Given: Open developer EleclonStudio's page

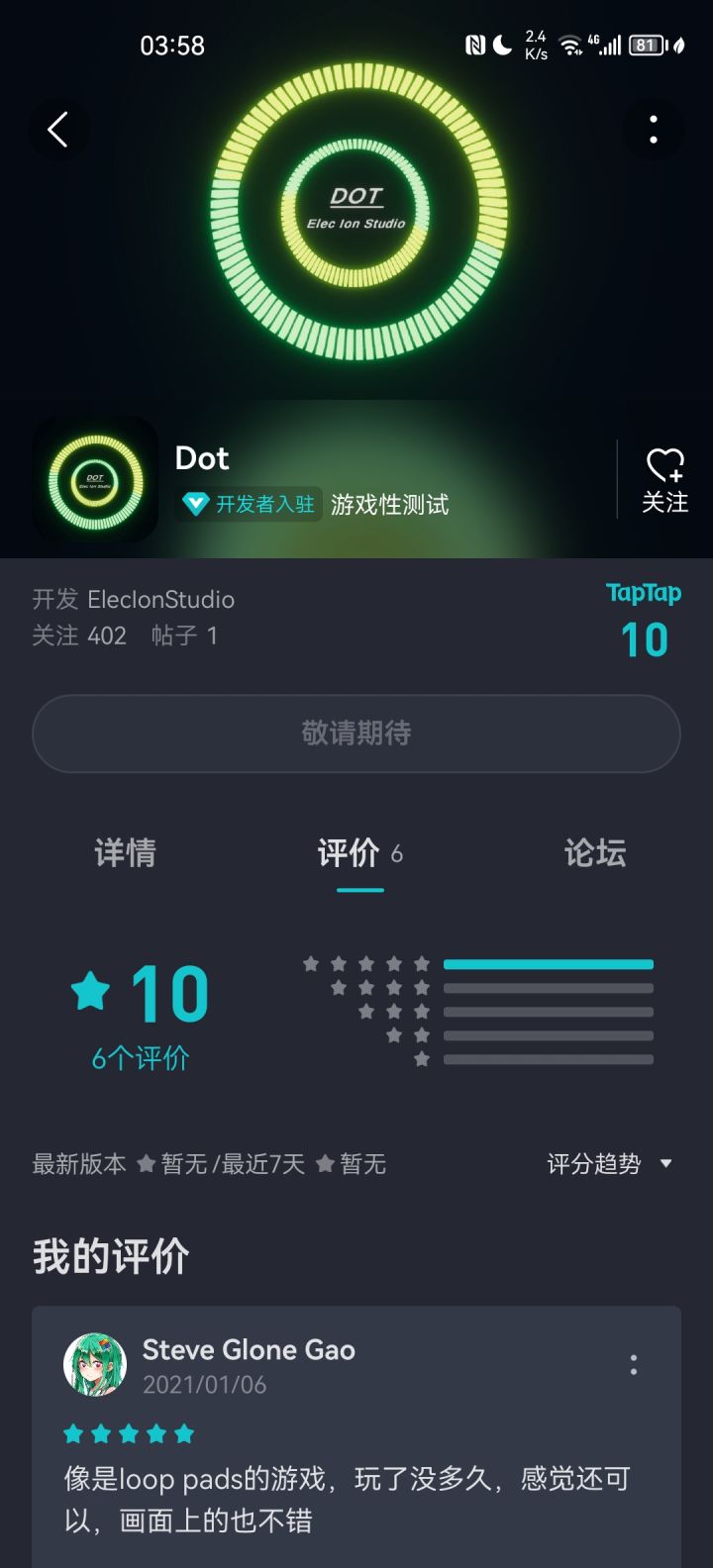Looking at the screenshot, I should point(159,600).
